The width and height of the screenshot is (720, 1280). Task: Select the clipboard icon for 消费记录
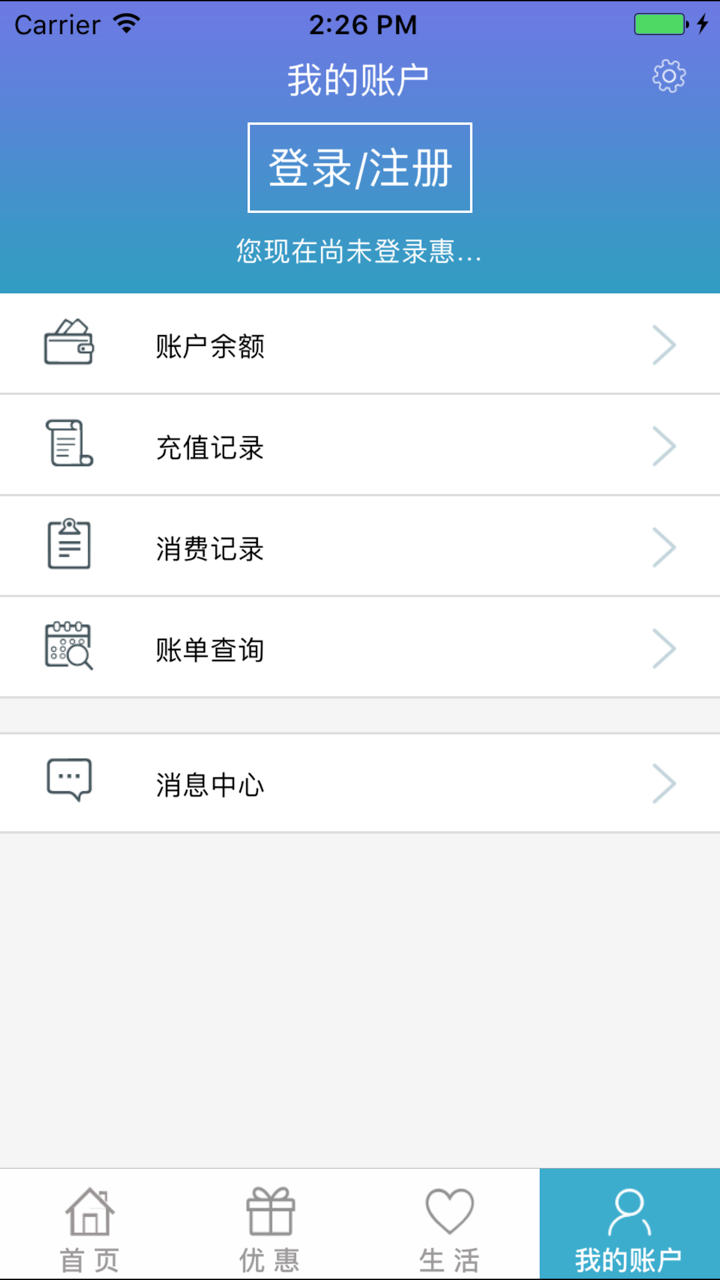pyautogui.click(x=68, y=546)
